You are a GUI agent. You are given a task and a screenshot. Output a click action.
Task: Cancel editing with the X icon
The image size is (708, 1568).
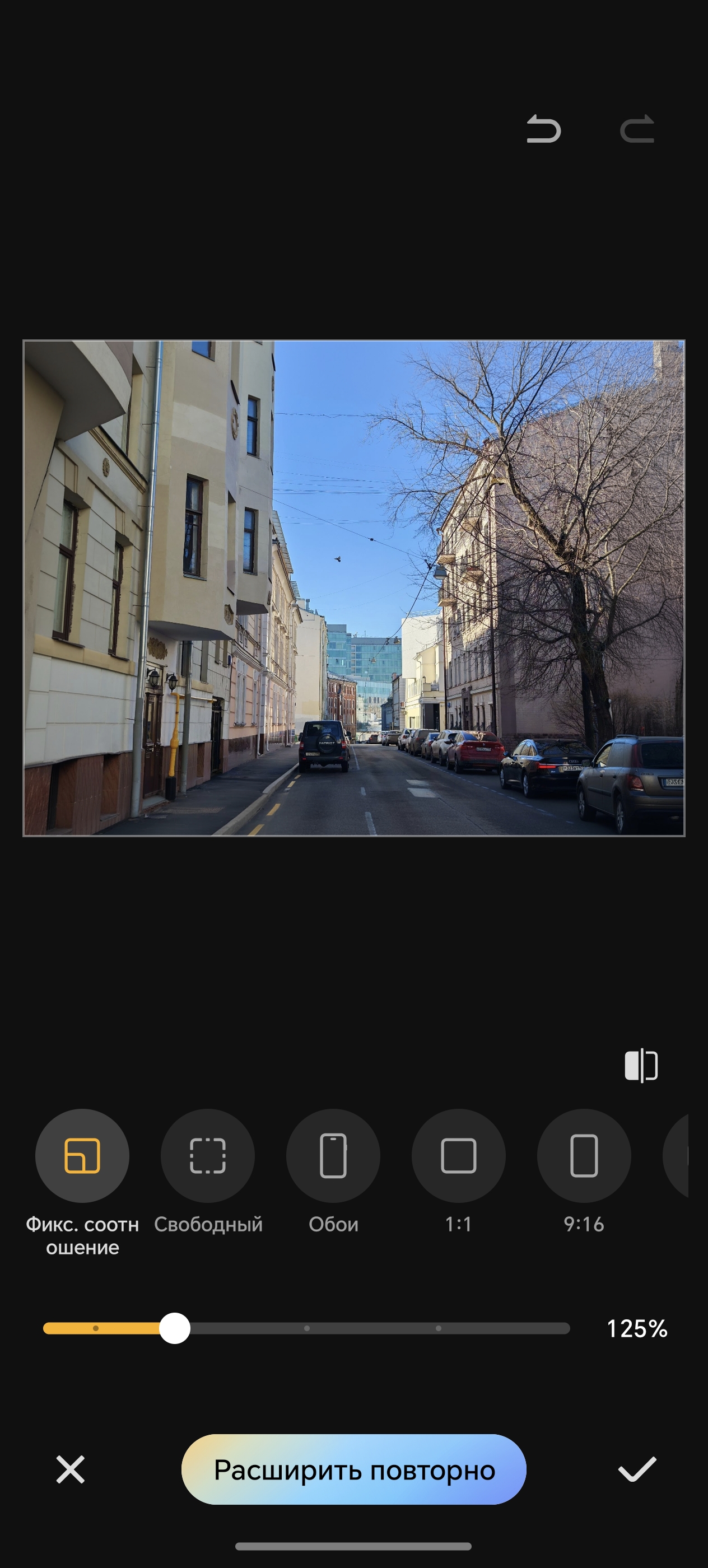pos(71,1469)
